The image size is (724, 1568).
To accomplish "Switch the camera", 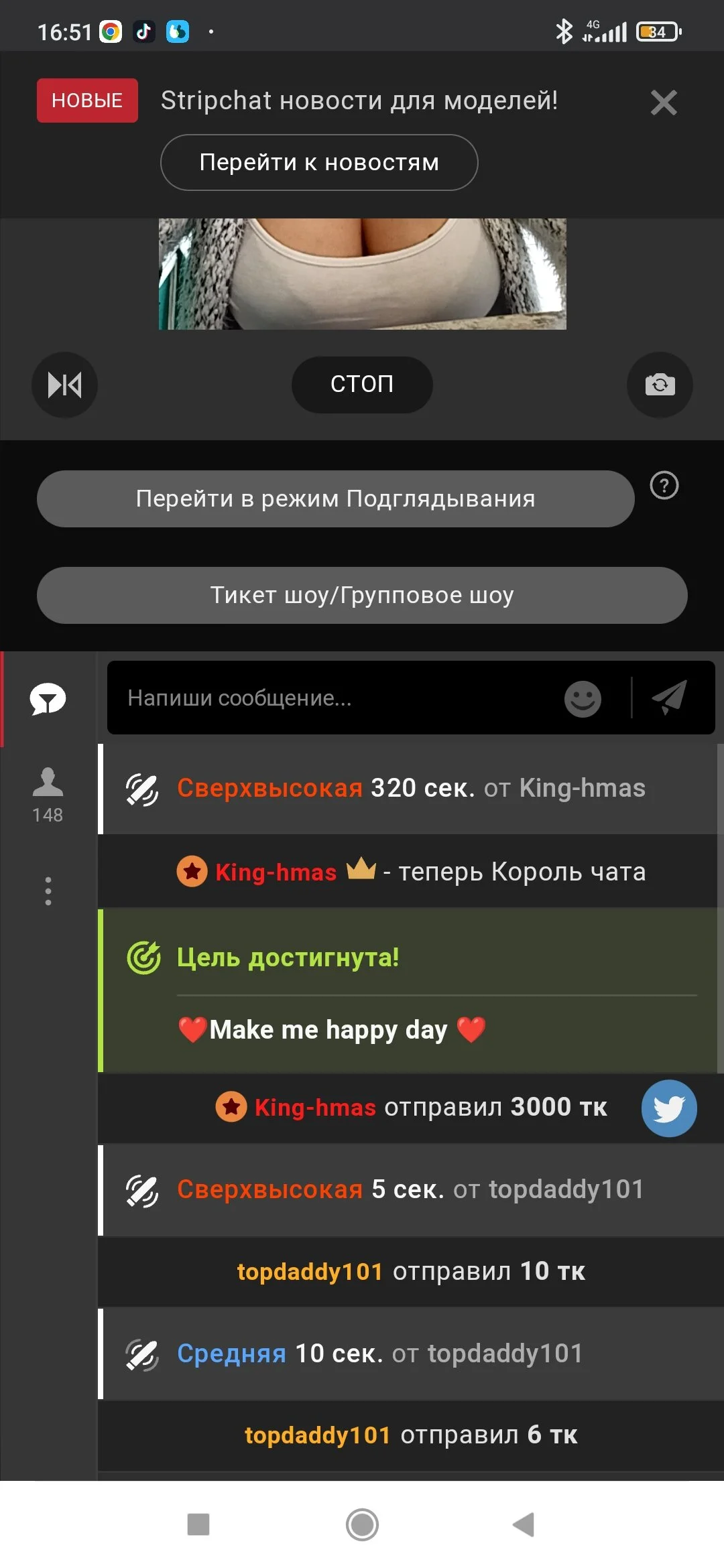I will coord(660,385).
